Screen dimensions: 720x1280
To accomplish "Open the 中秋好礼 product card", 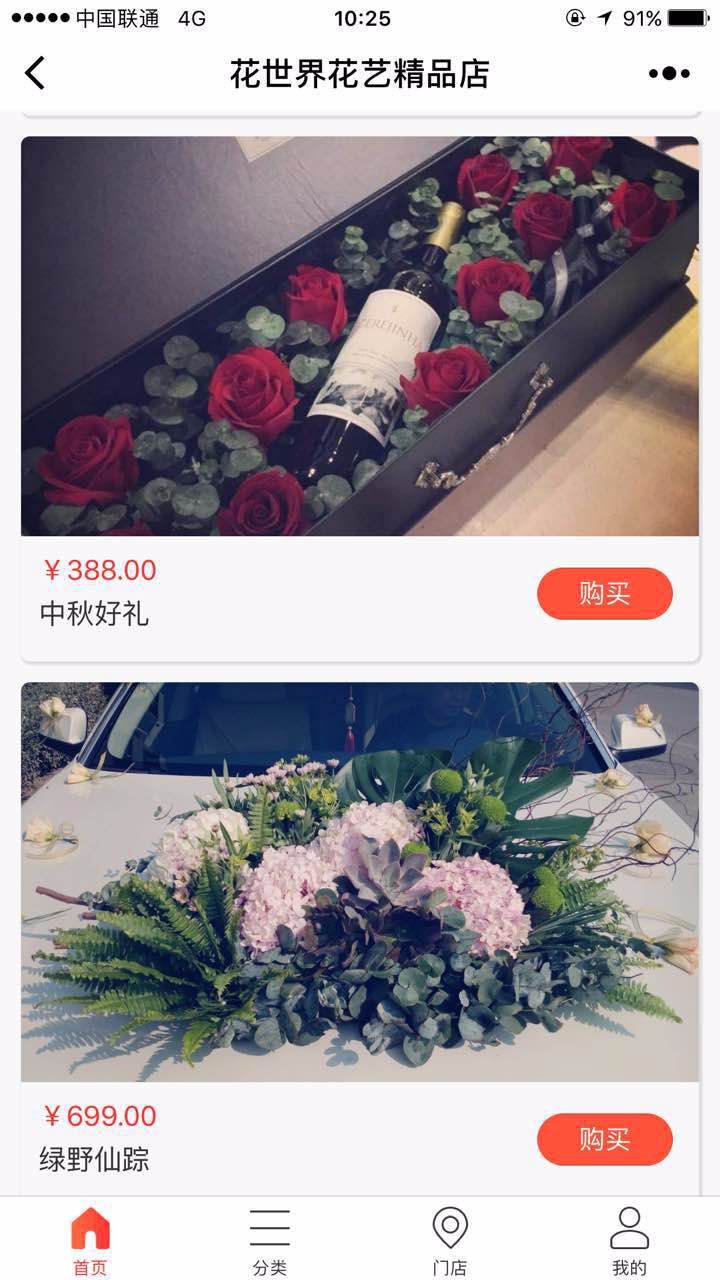I will click(360, 398).
